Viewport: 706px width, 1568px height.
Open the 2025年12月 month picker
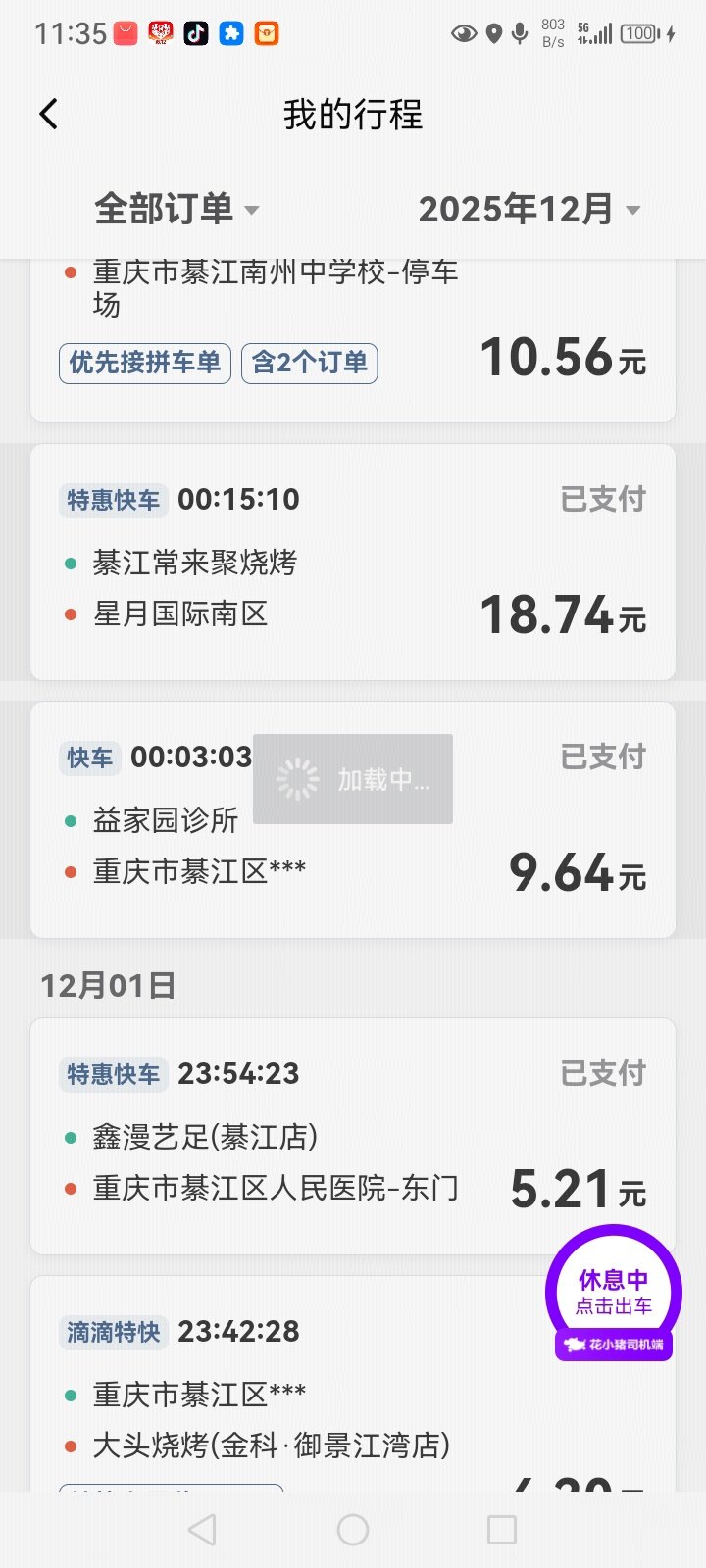[x=529, y=209]
